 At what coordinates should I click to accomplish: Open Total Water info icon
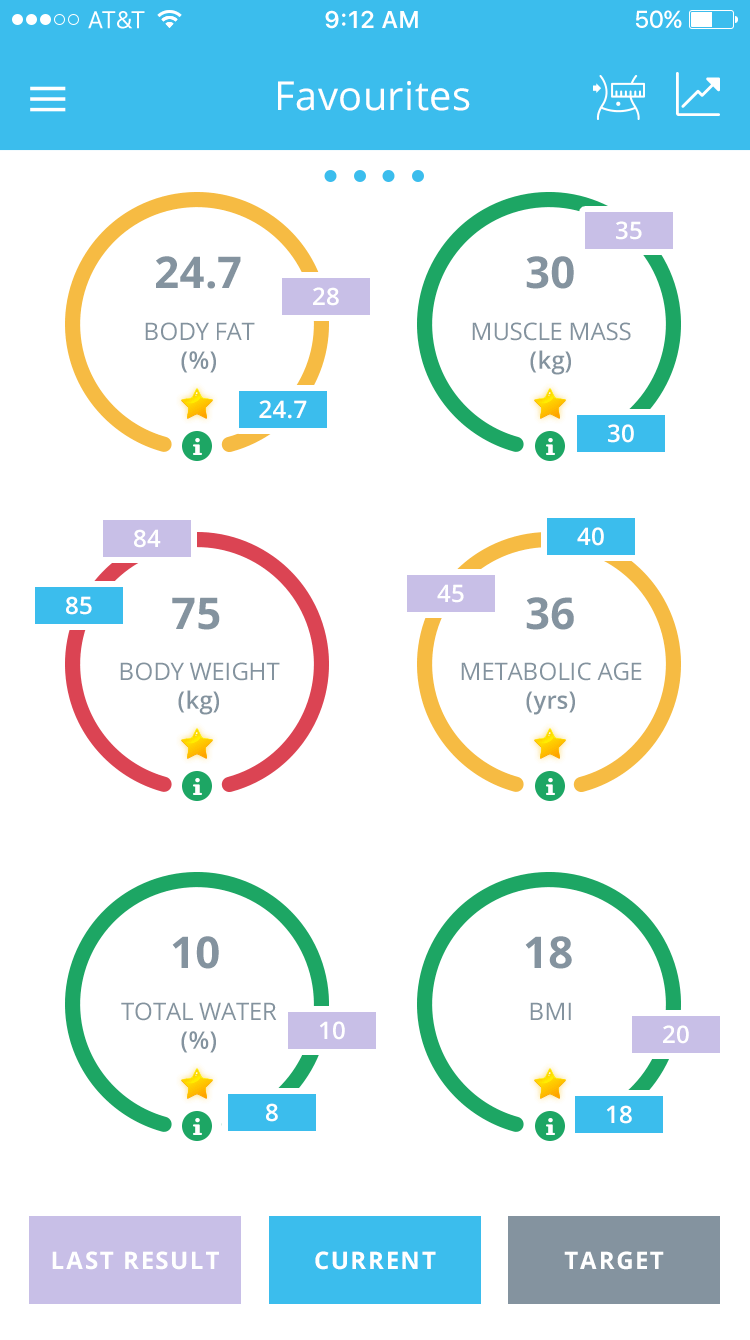click(x=197, y=1126)
